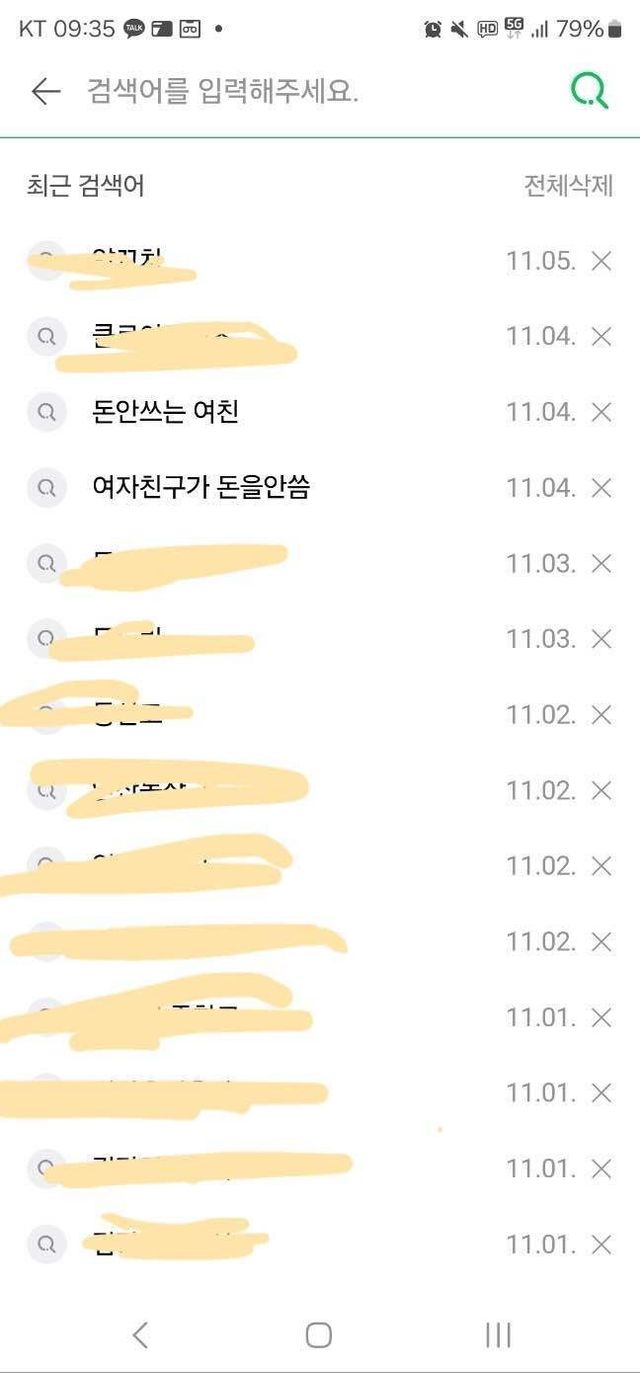Viewport: 640px width, 1373px height.
Task: Delete the 여자친구가 돈을안씀 search entry
Action: click(x=601, y=488)
